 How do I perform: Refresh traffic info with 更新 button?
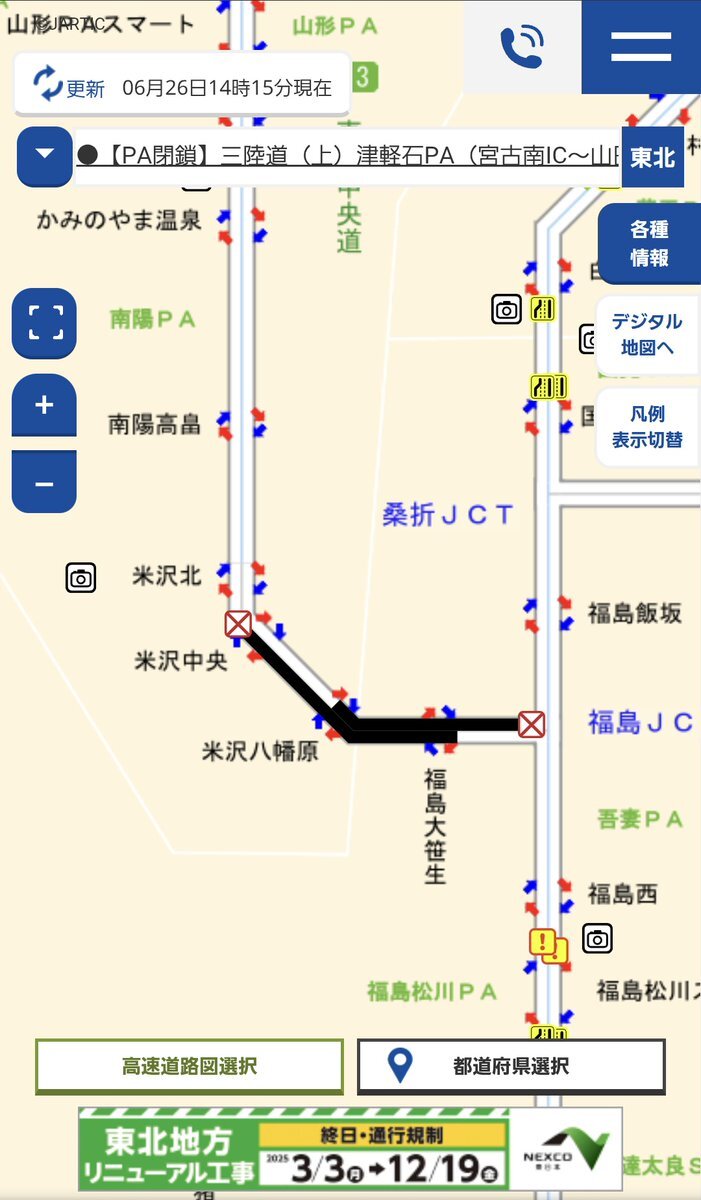[x=69, y=87]
